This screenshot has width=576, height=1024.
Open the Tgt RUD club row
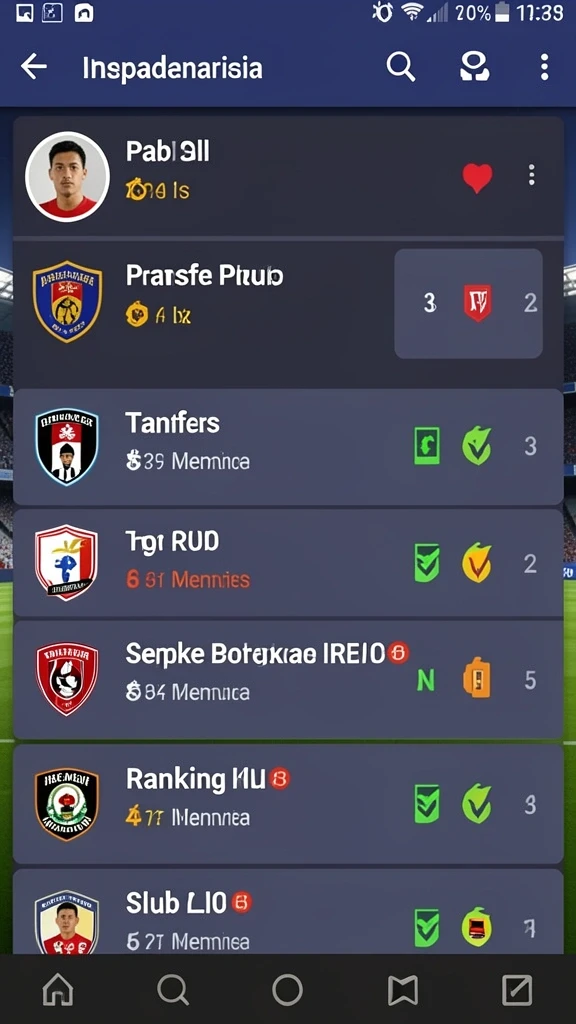288,564
